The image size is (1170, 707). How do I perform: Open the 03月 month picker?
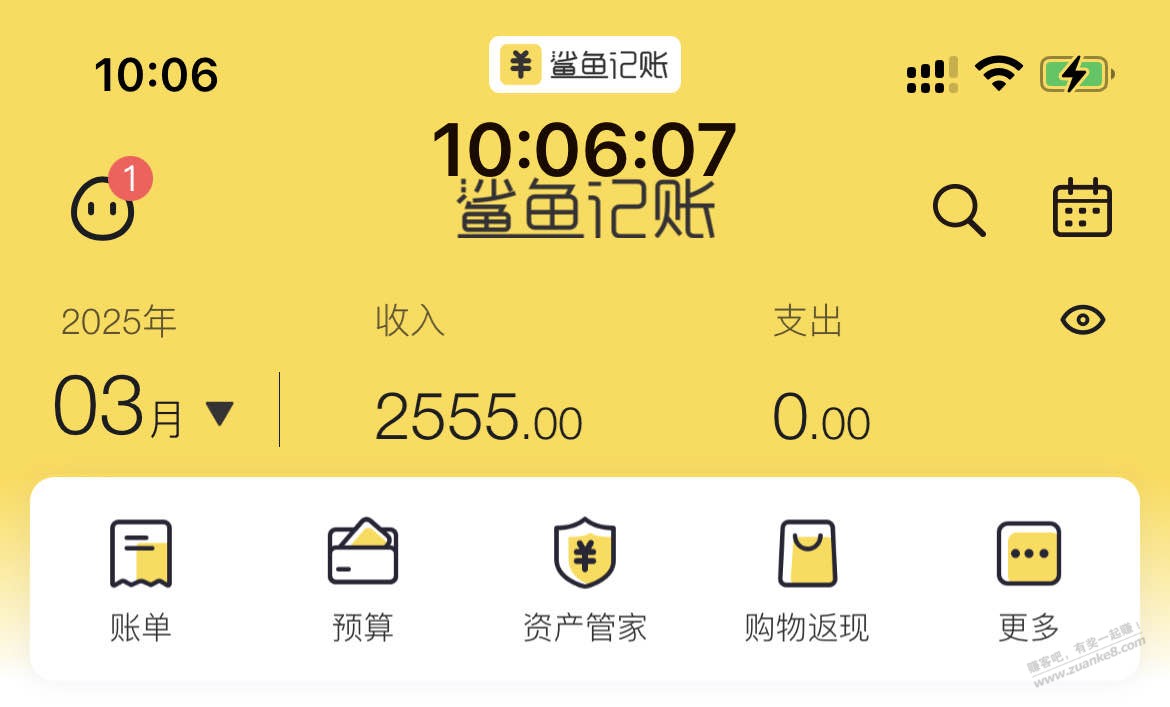[x=145, y=410]
